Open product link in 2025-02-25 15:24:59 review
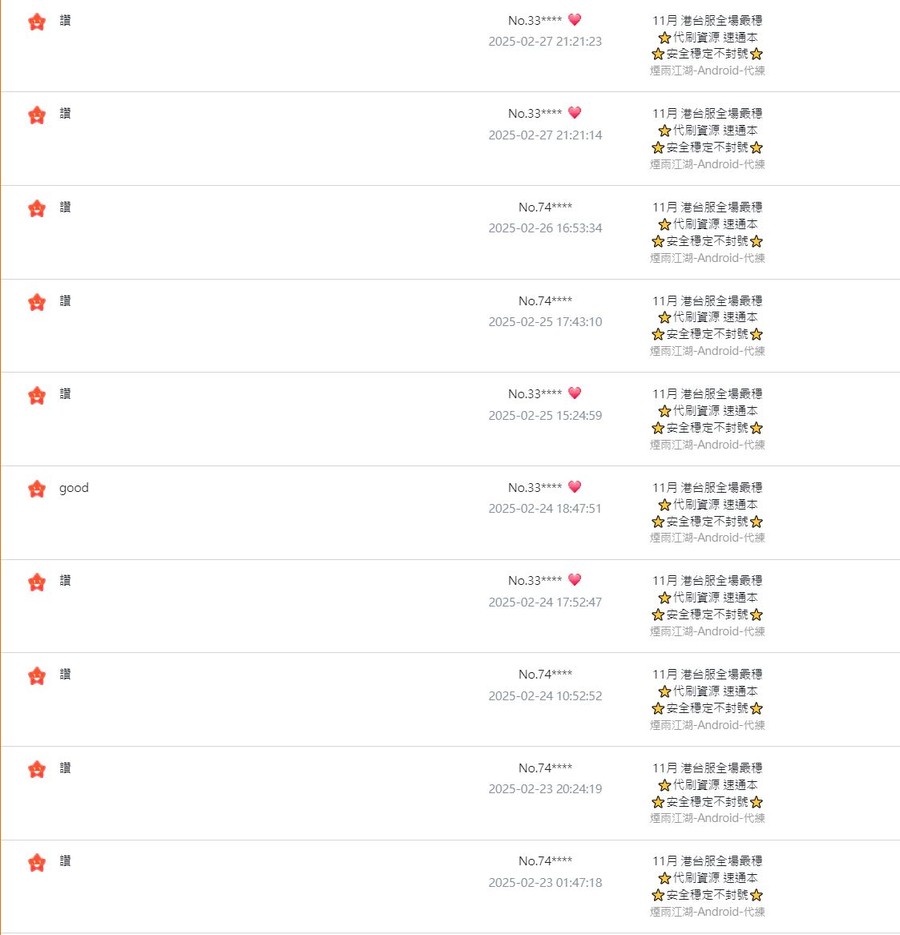 [x=707, y=411]
